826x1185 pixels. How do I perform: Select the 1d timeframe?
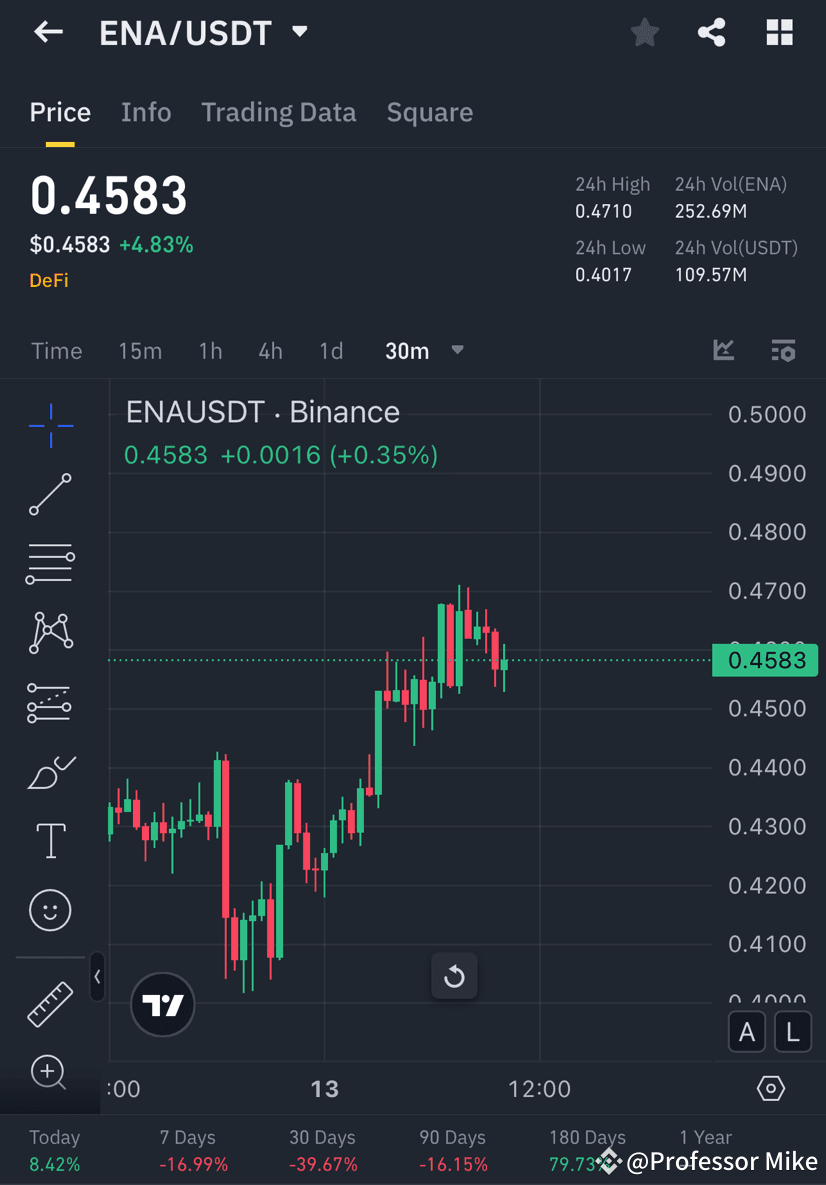click(331, 351)
